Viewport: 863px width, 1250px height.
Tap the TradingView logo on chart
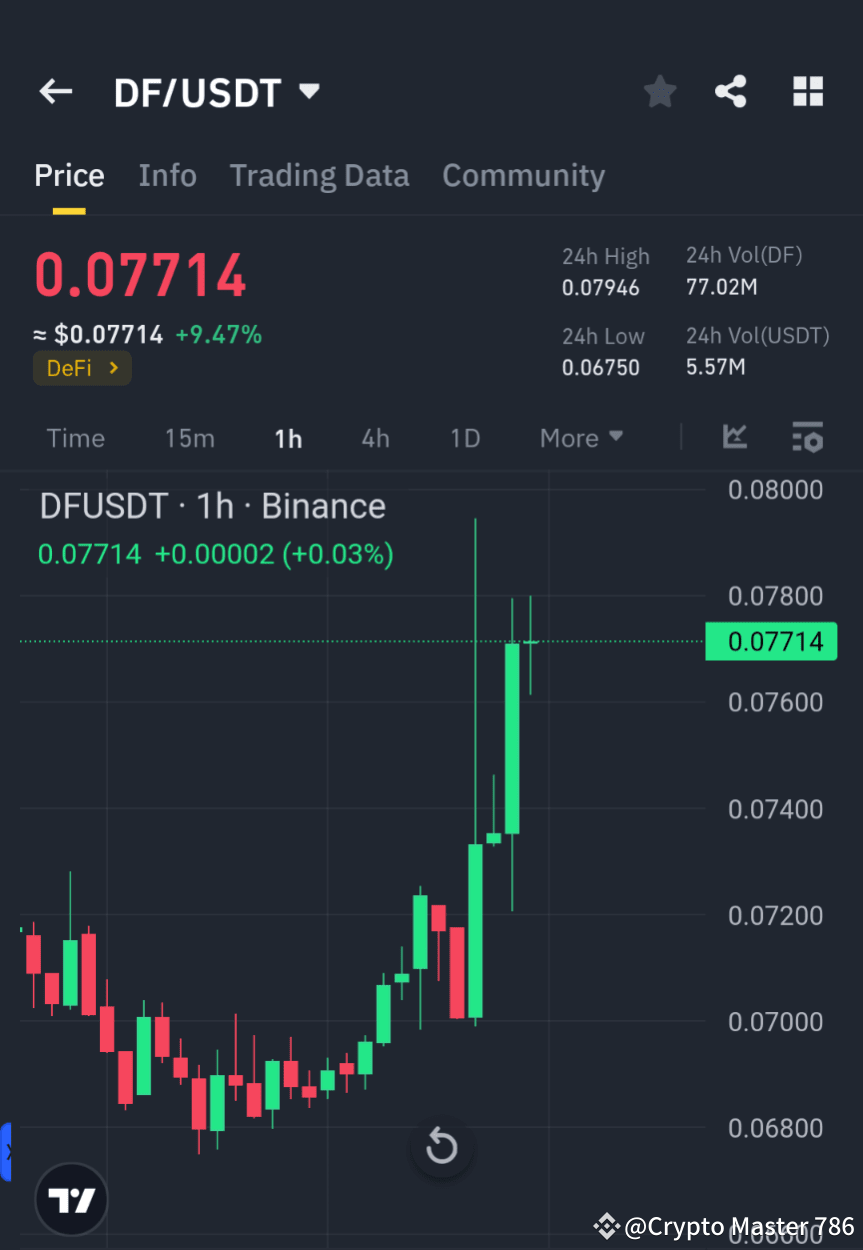(x=70, y=1199)
